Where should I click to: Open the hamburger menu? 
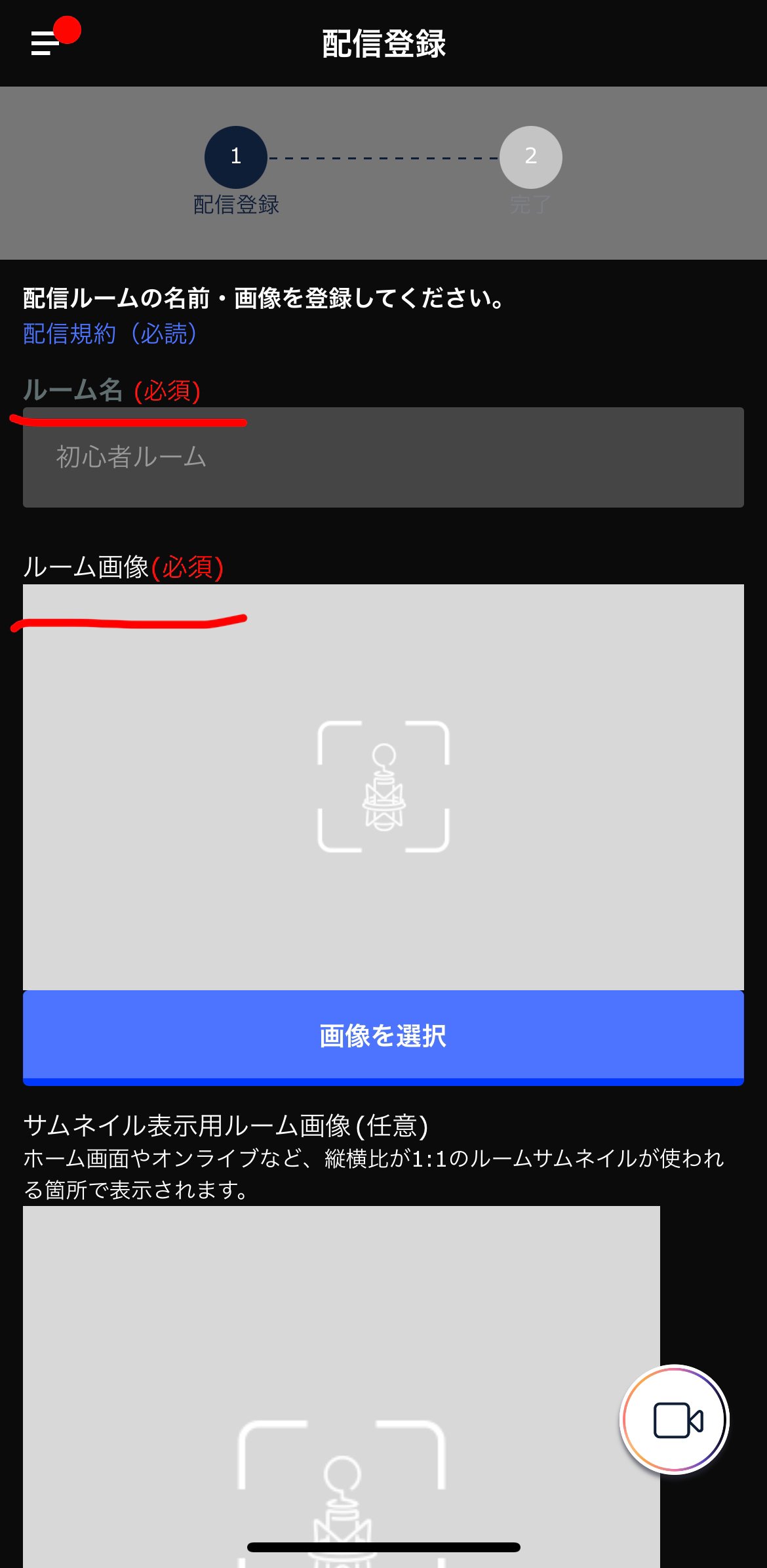pyautogui.click(x=45, y=43)
